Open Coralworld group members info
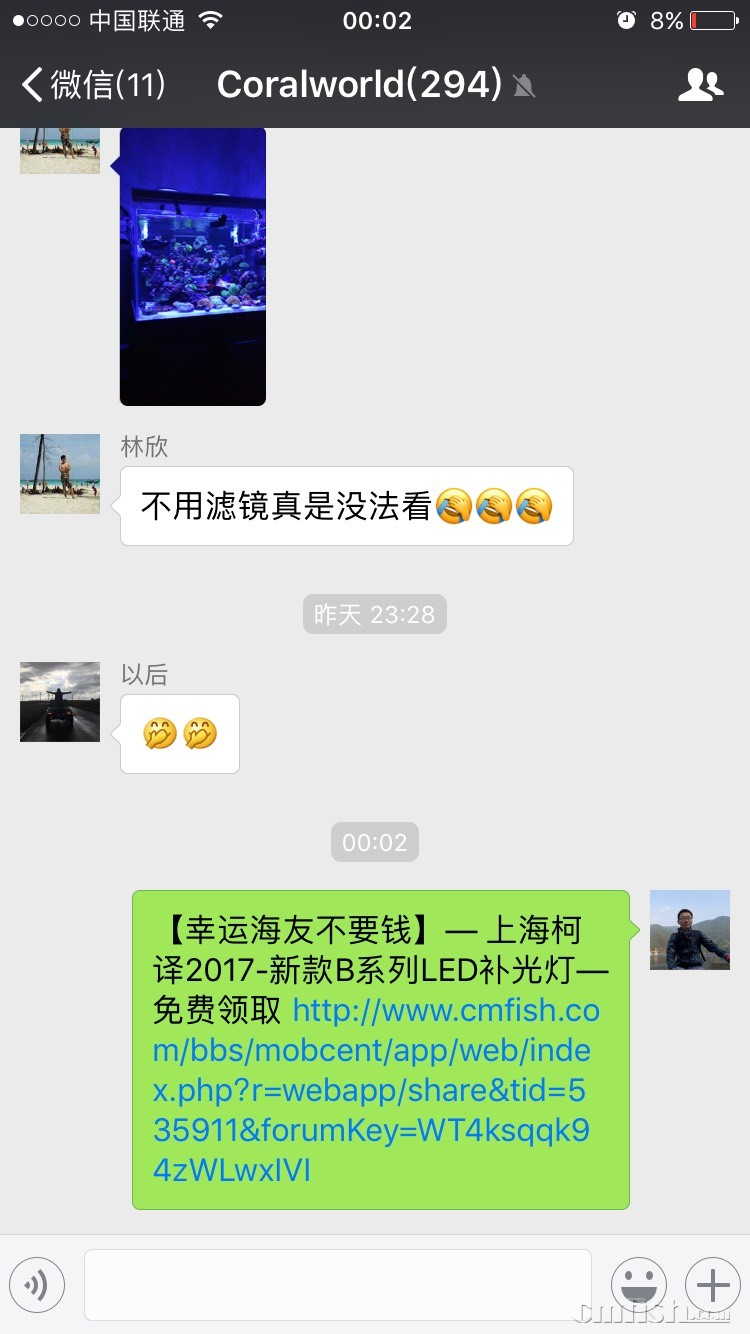The image size is (750, 1334). click(699, 85)
